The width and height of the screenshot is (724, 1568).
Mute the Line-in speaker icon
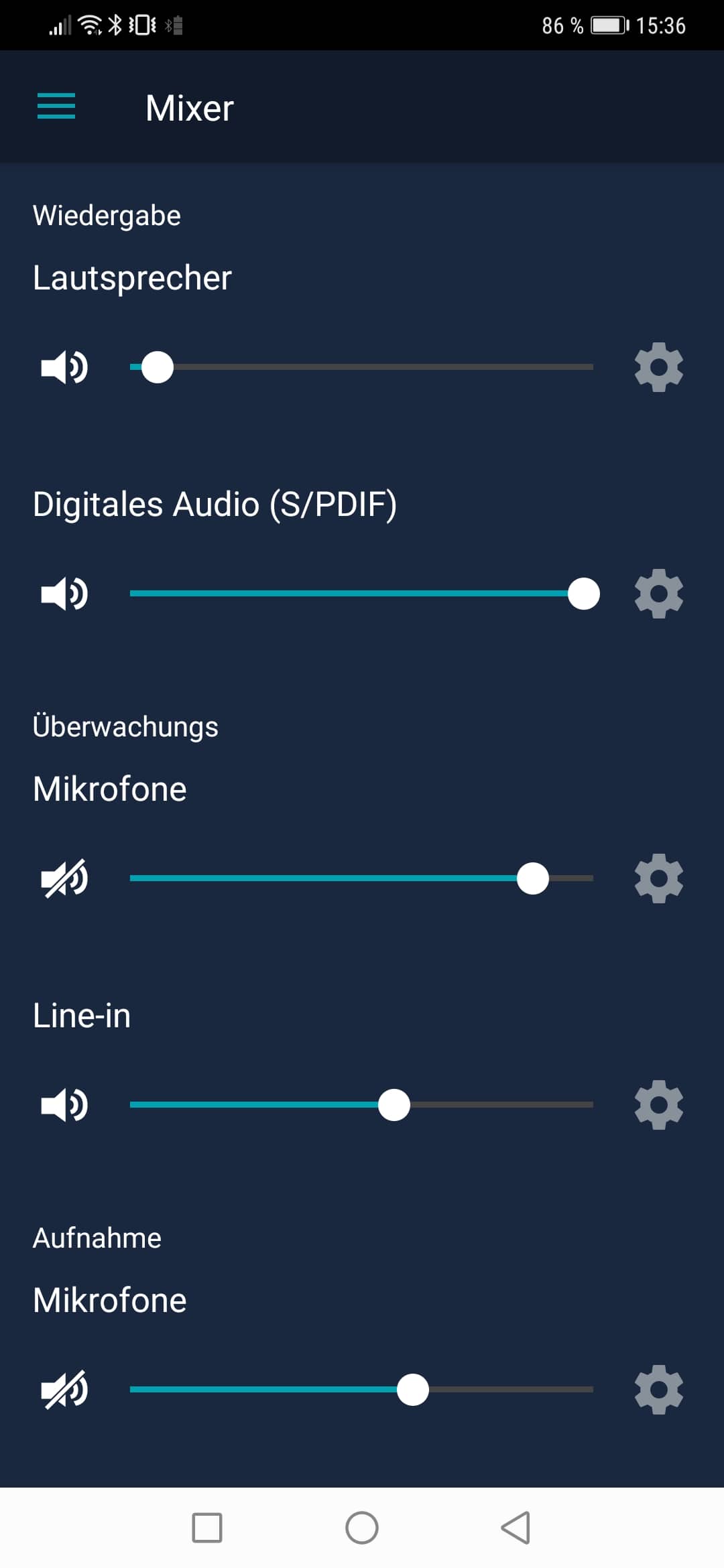click(x=64, y=1105)
